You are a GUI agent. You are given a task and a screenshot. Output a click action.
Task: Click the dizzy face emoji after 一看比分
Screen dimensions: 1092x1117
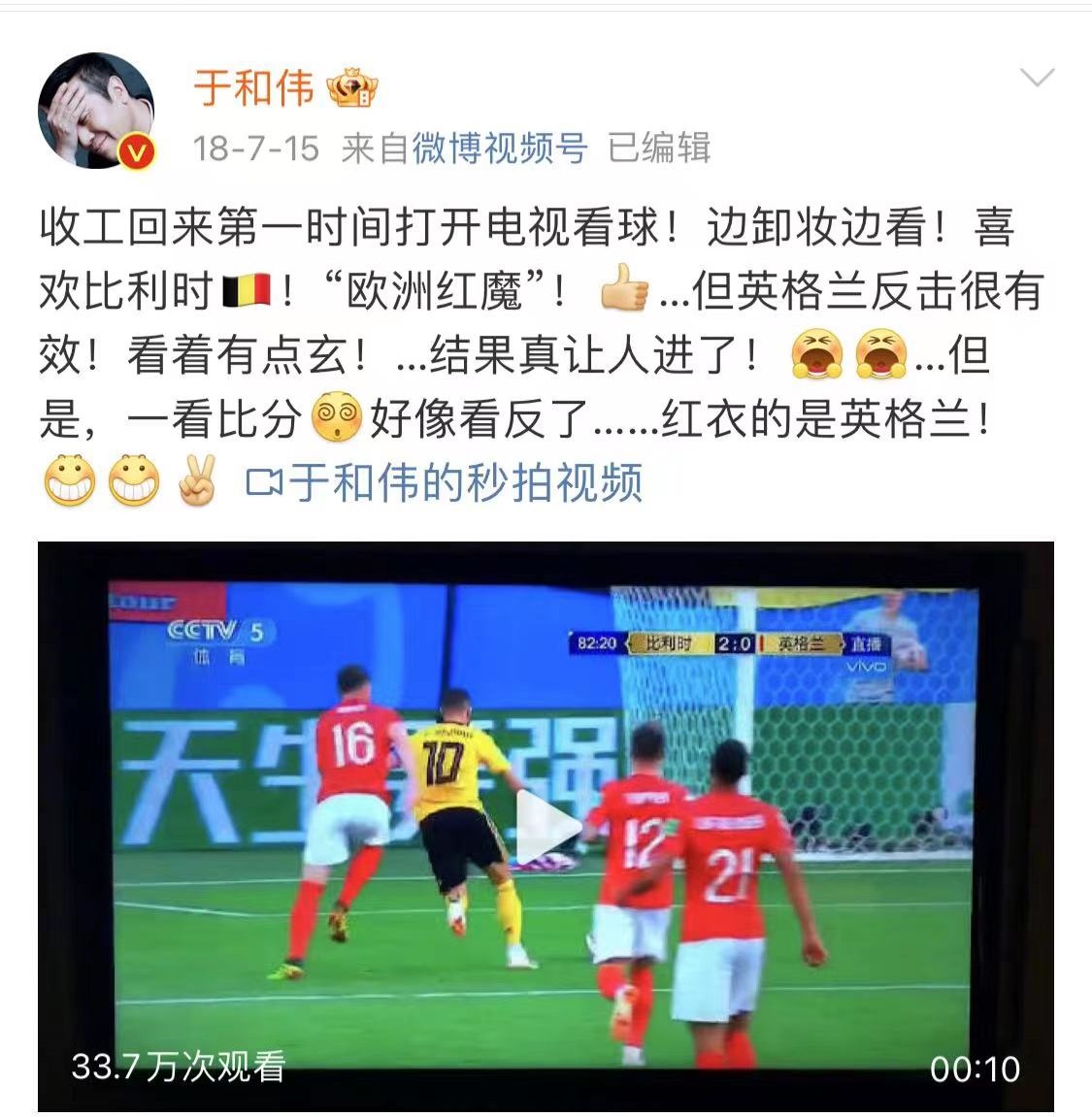[333, 417]
